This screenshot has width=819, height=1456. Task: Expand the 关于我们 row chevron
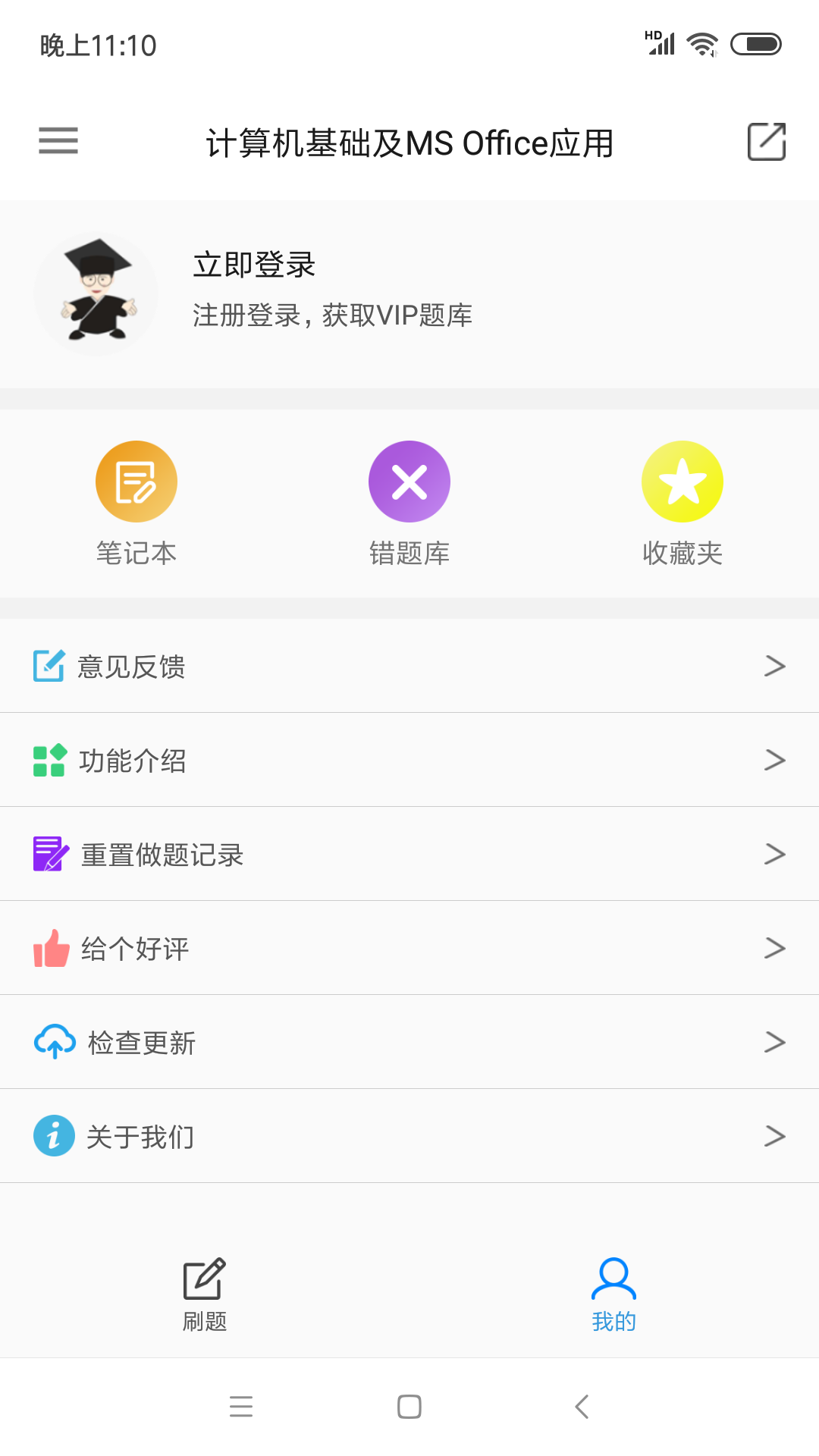(775, 1136)
